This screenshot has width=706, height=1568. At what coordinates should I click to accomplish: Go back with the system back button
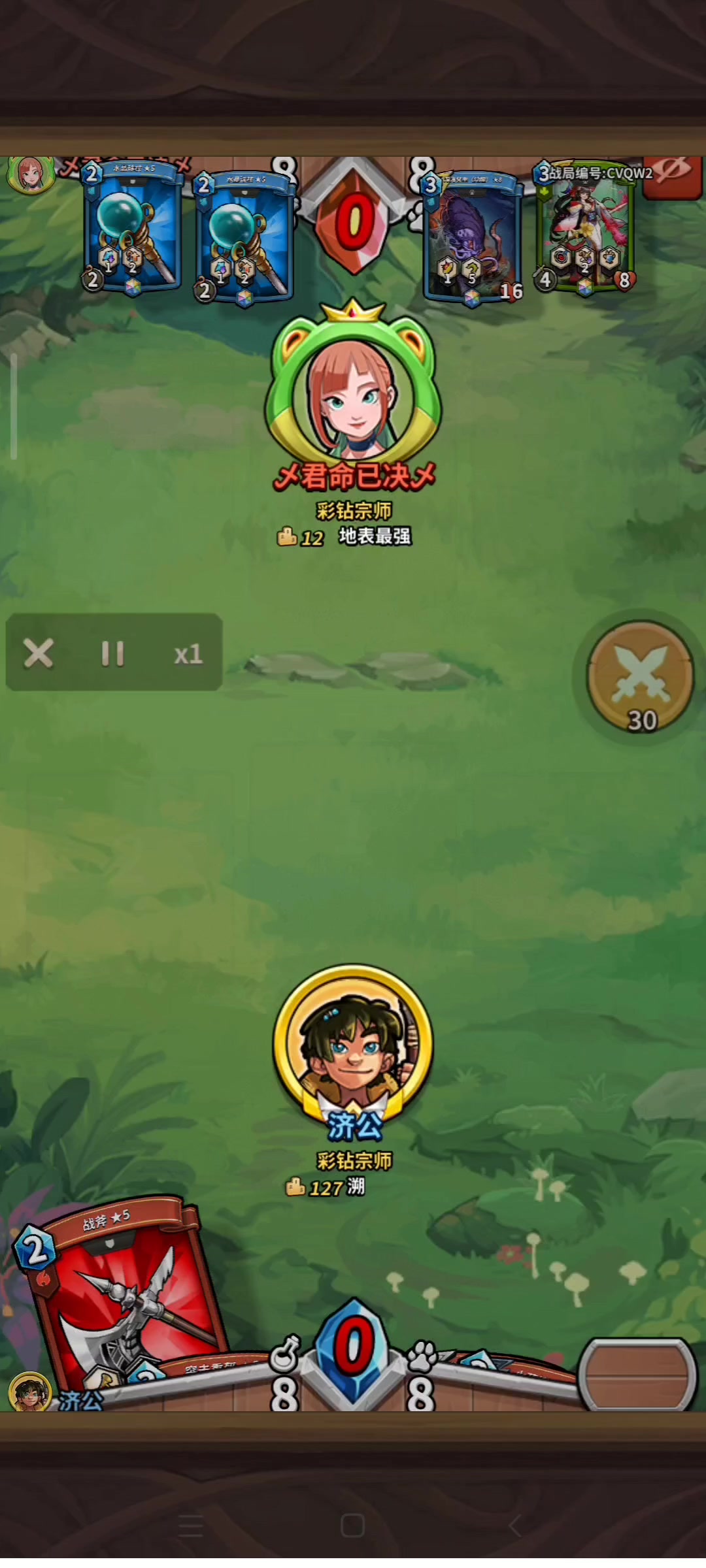click(x=515, y=1527)
